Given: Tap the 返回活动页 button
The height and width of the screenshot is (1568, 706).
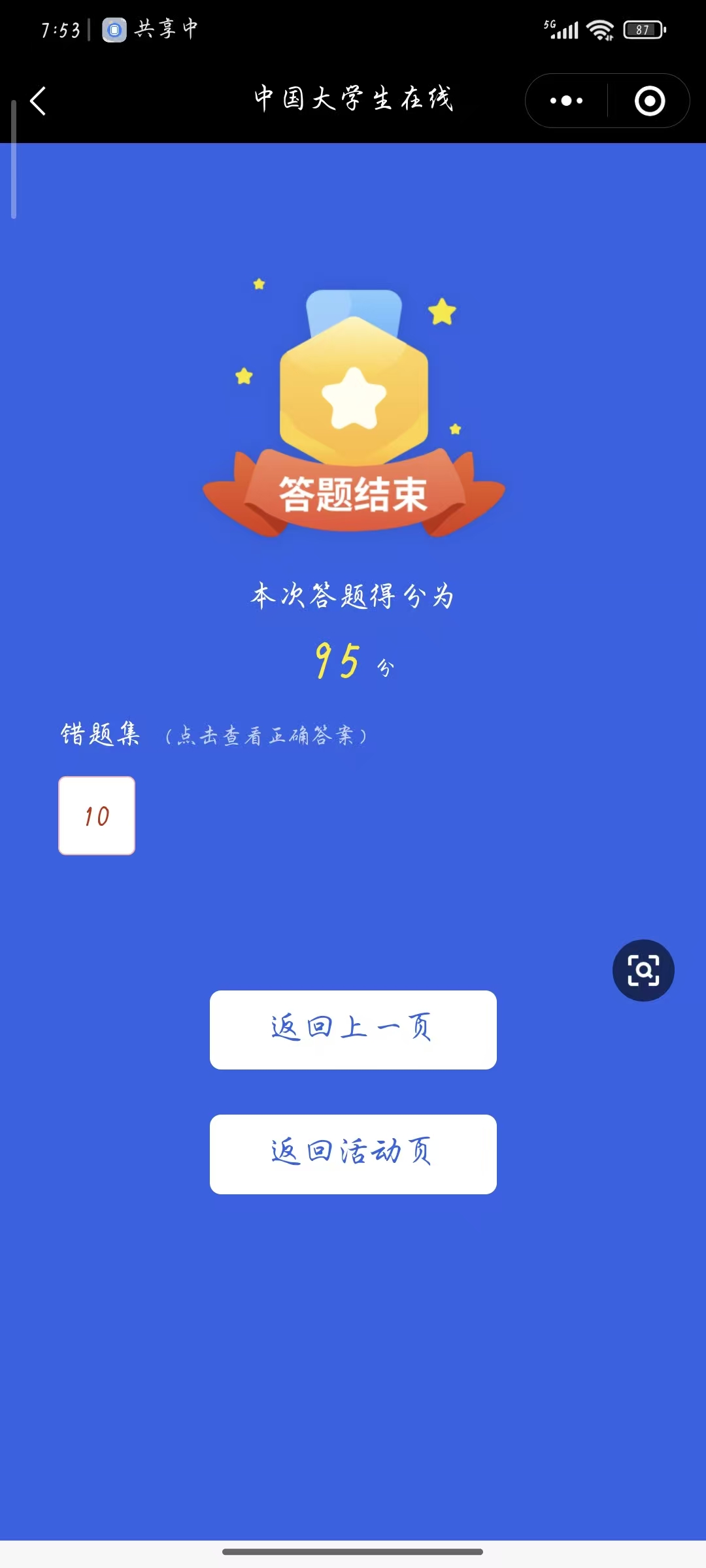Looking at the screenshot, I should (x=353, y=1154).
